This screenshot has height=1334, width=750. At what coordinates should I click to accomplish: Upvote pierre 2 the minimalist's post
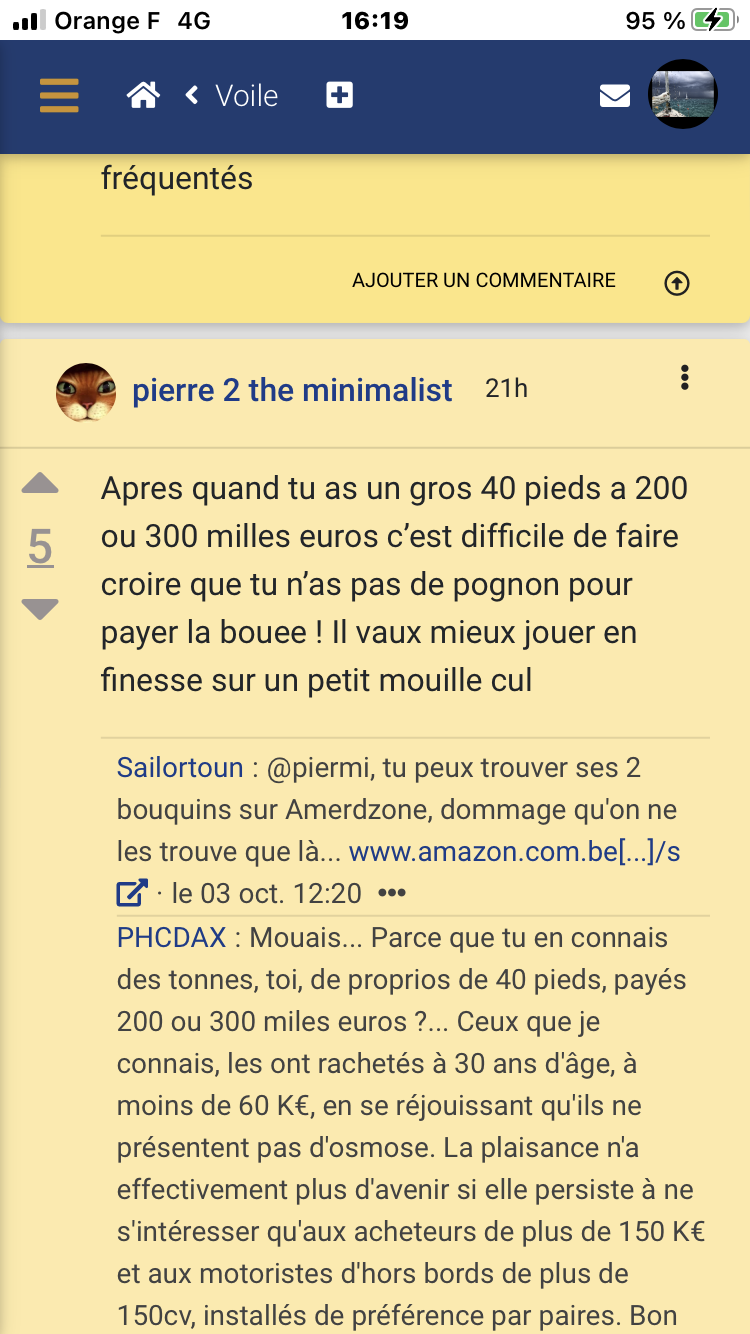click(x=40, y=485)
